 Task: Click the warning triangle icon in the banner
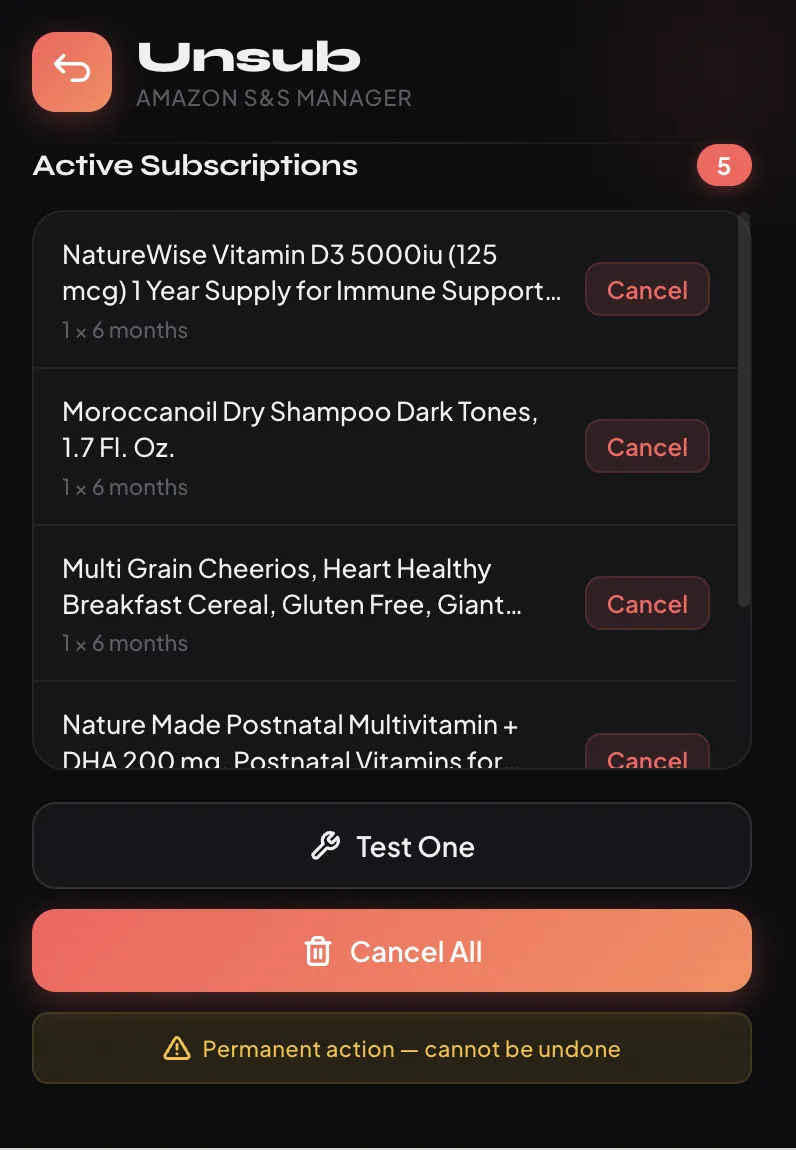click(x=178, y=1048)
